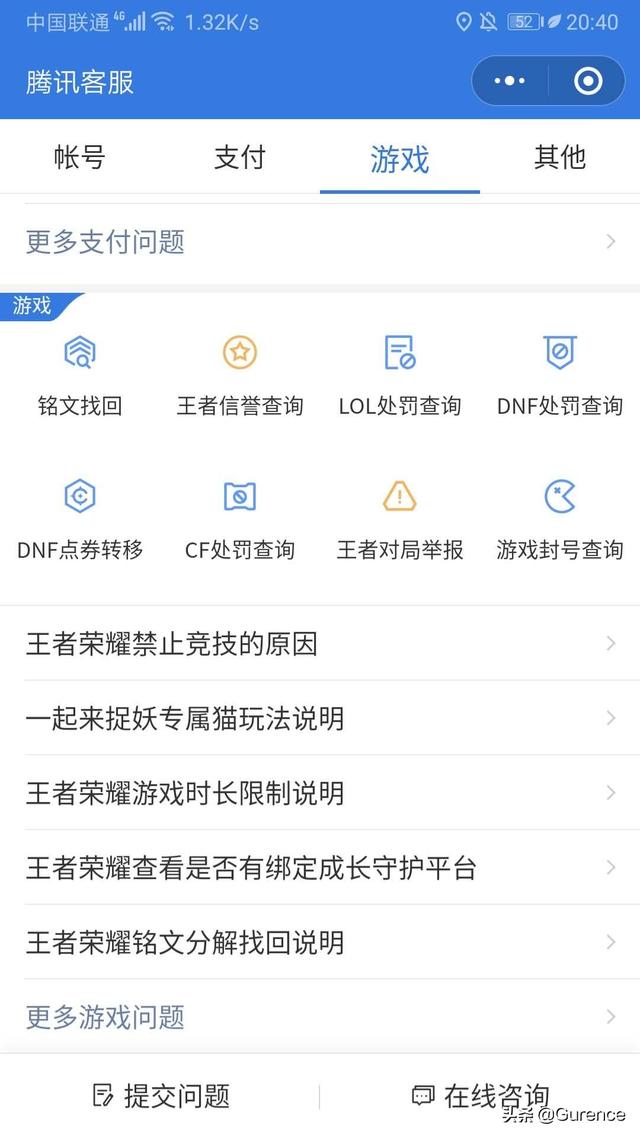Viewport: 640px width, 1138px height.
Task: Open 一起来捉妖专属猫玩法说明
Action: click(x=320, y=719)
